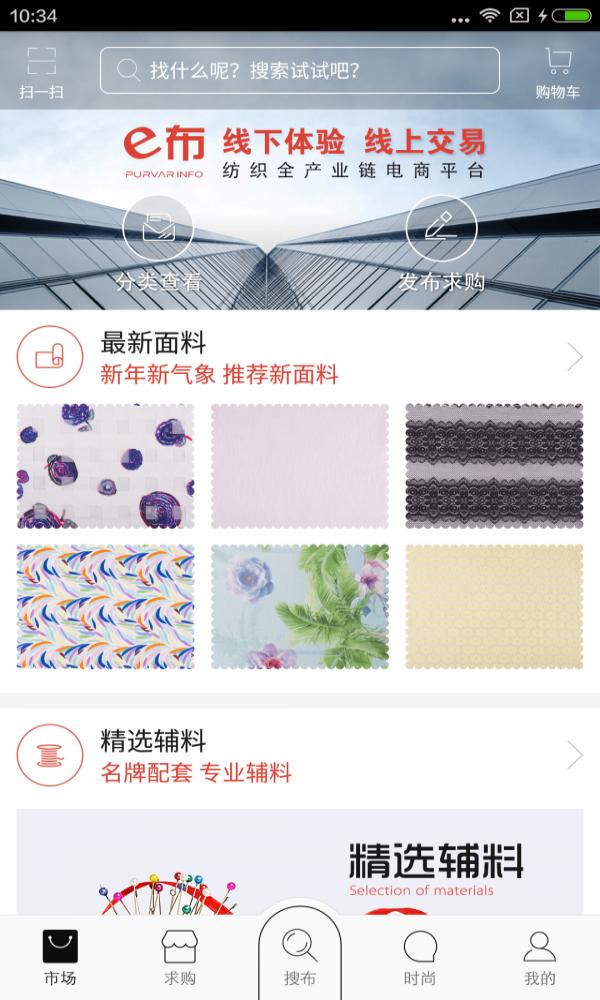Expand the 精选辅料 section arrow
600x1000 pixels.
click(x=575, y=756)
